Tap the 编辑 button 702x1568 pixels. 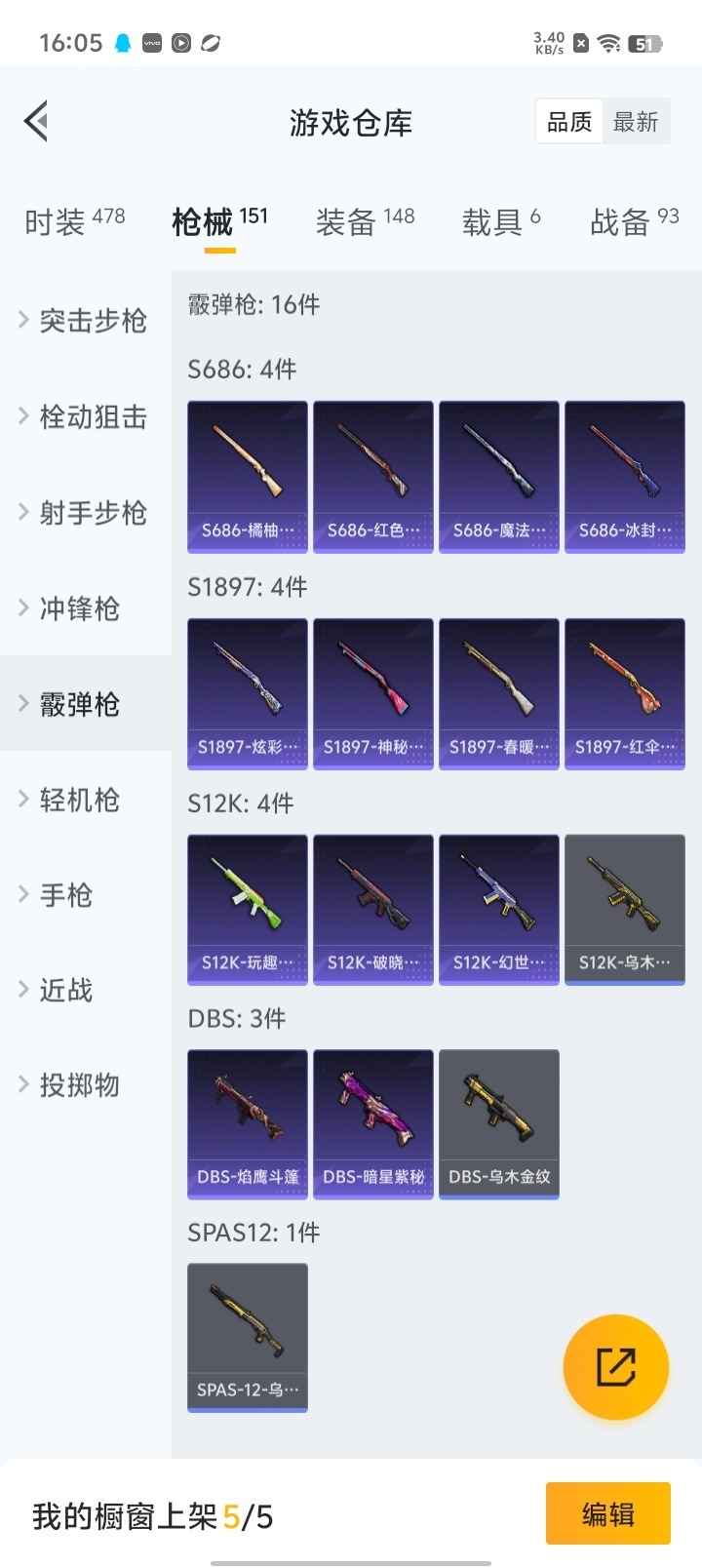coord(607,1513)
